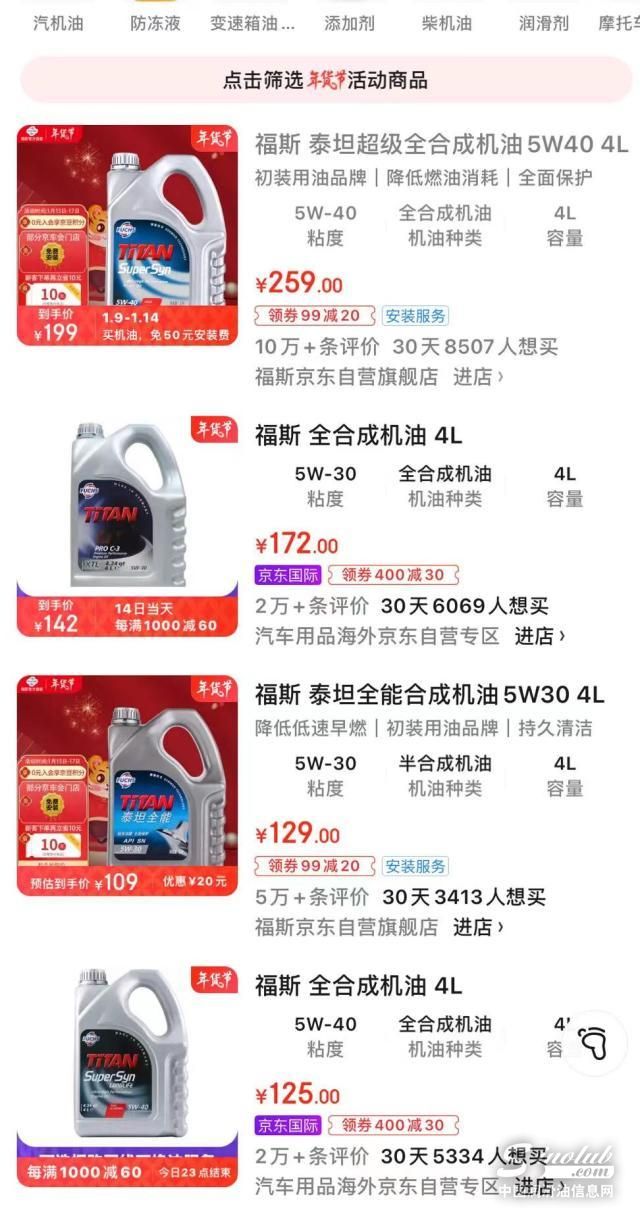640x1214 pixels.
Task: Open the 变速箱油 category tab
Action: (252, 23)
